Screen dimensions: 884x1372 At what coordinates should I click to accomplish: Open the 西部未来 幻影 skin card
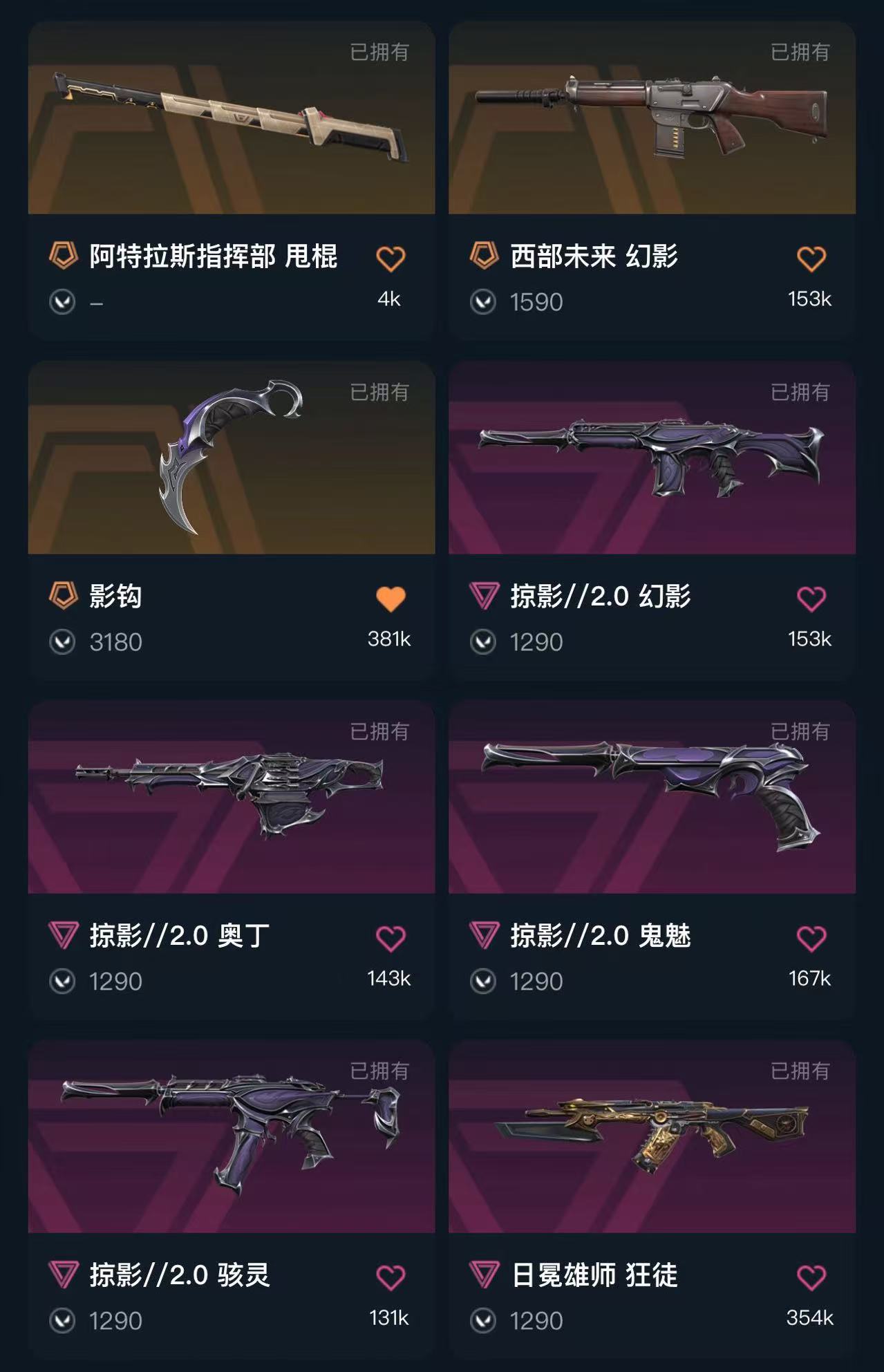click(x=652, y=180)
